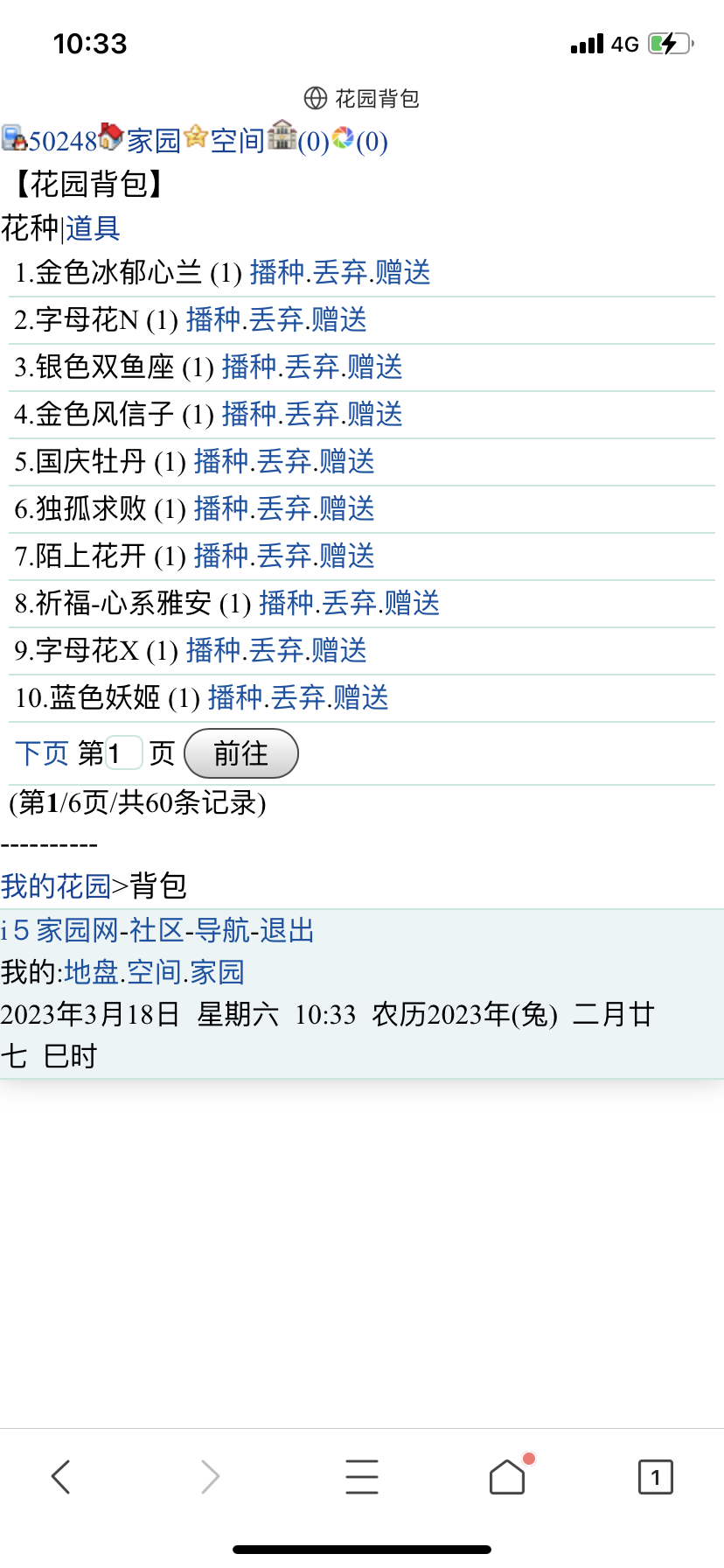Tap 丢弃 for 字母花N
724x1568 pixels.
pyautogui.click(x=275, y=320)
